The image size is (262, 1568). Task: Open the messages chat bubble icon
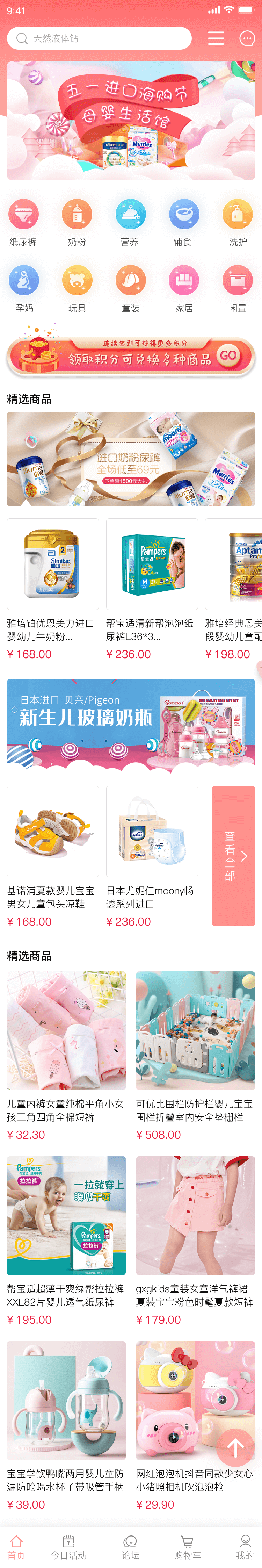[247, 39]
